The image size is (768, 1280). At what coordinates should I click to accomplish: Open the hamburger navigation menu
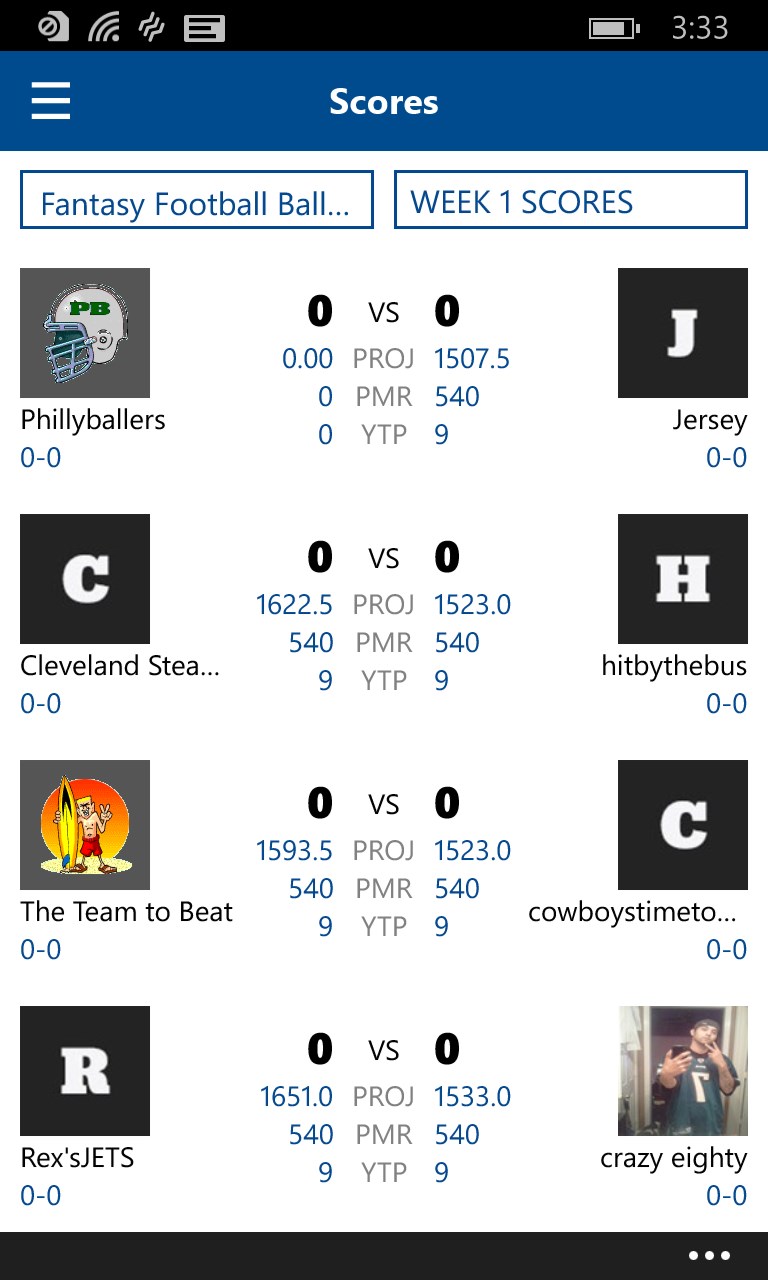pyautogui.click(x=50, y=101)
